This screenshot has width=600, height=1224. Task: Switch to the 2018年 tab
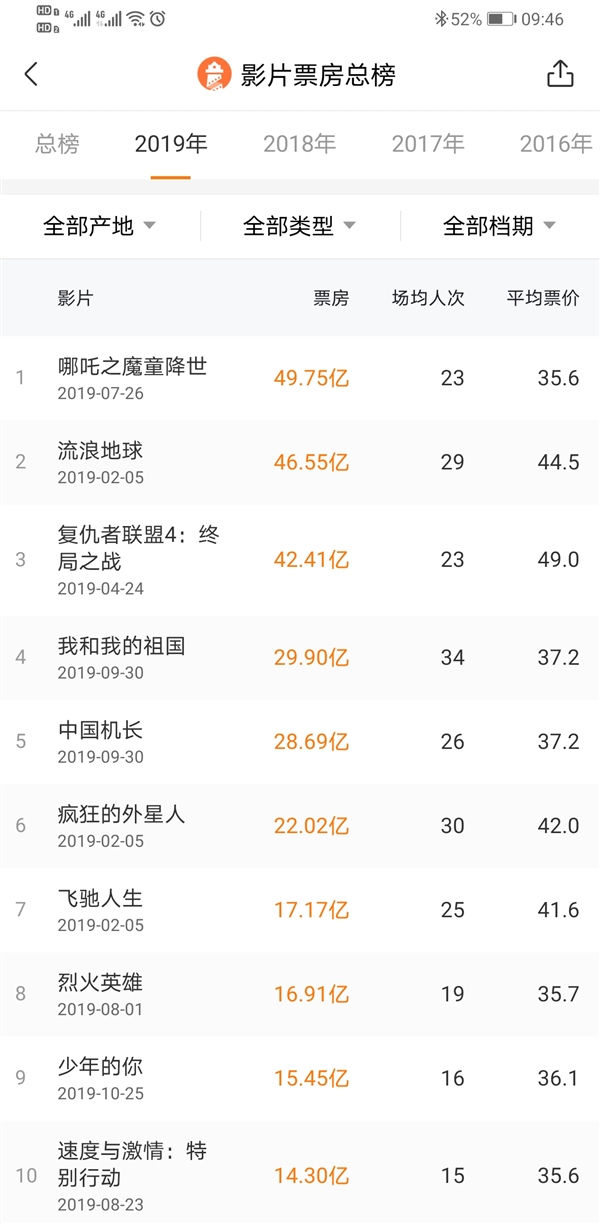299,144
